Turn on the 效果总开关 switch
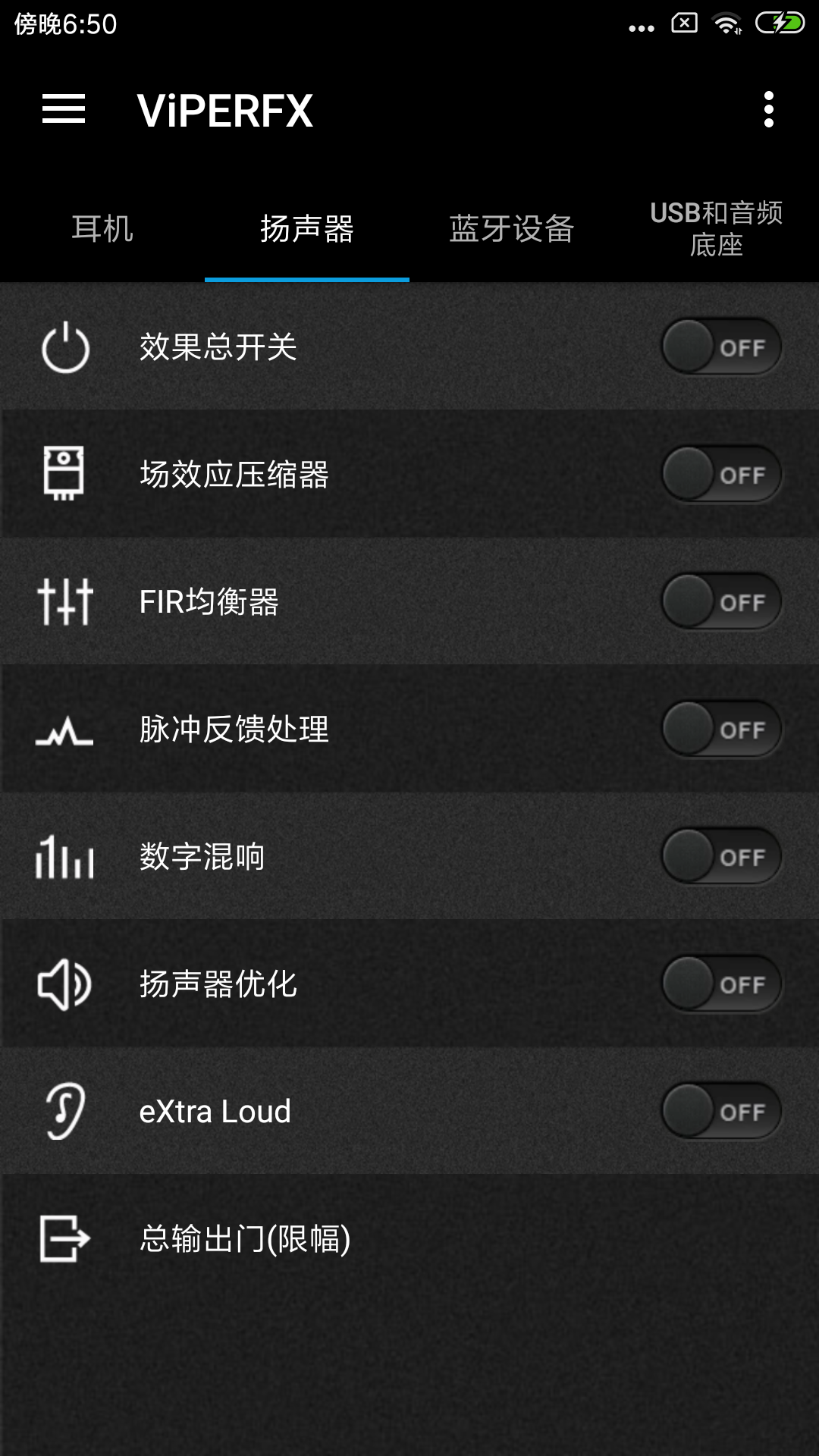This screenshot has height=1456, width=819. pos(721,347)
